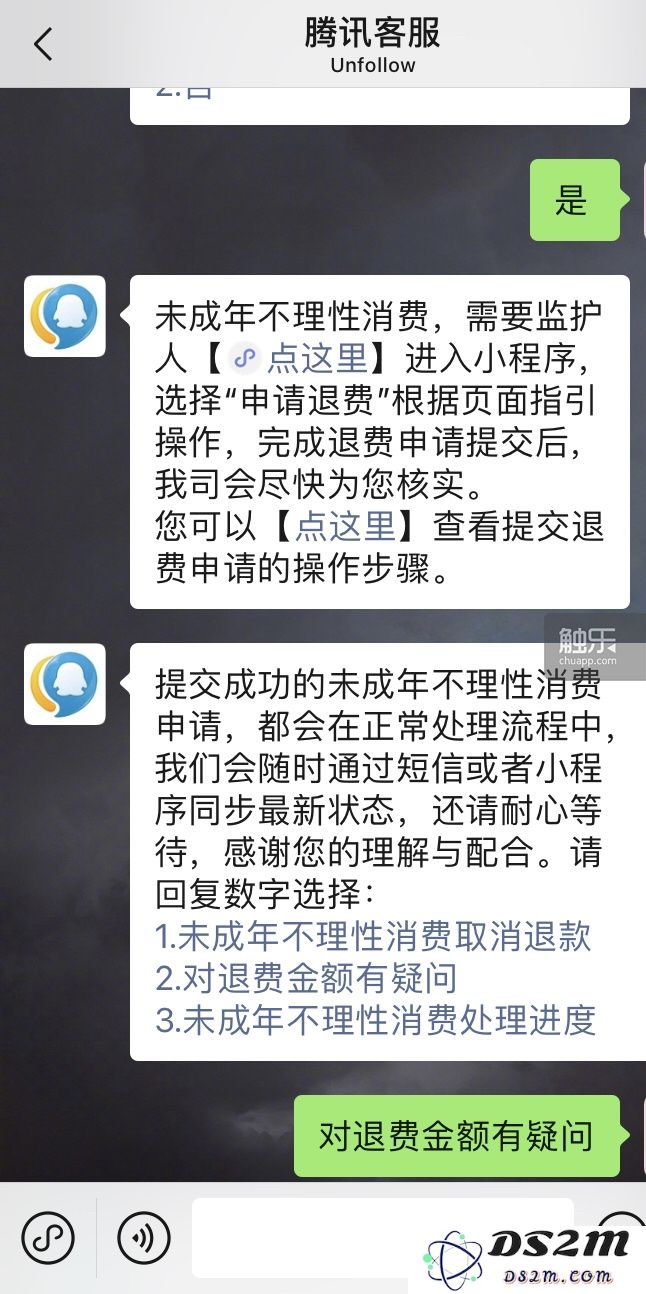The height and width of the screenshot is (1294, 646).
Task: Tap Unfollow under 腾讯客服 title
Action: pyautogui.click(x=372, y=66)
